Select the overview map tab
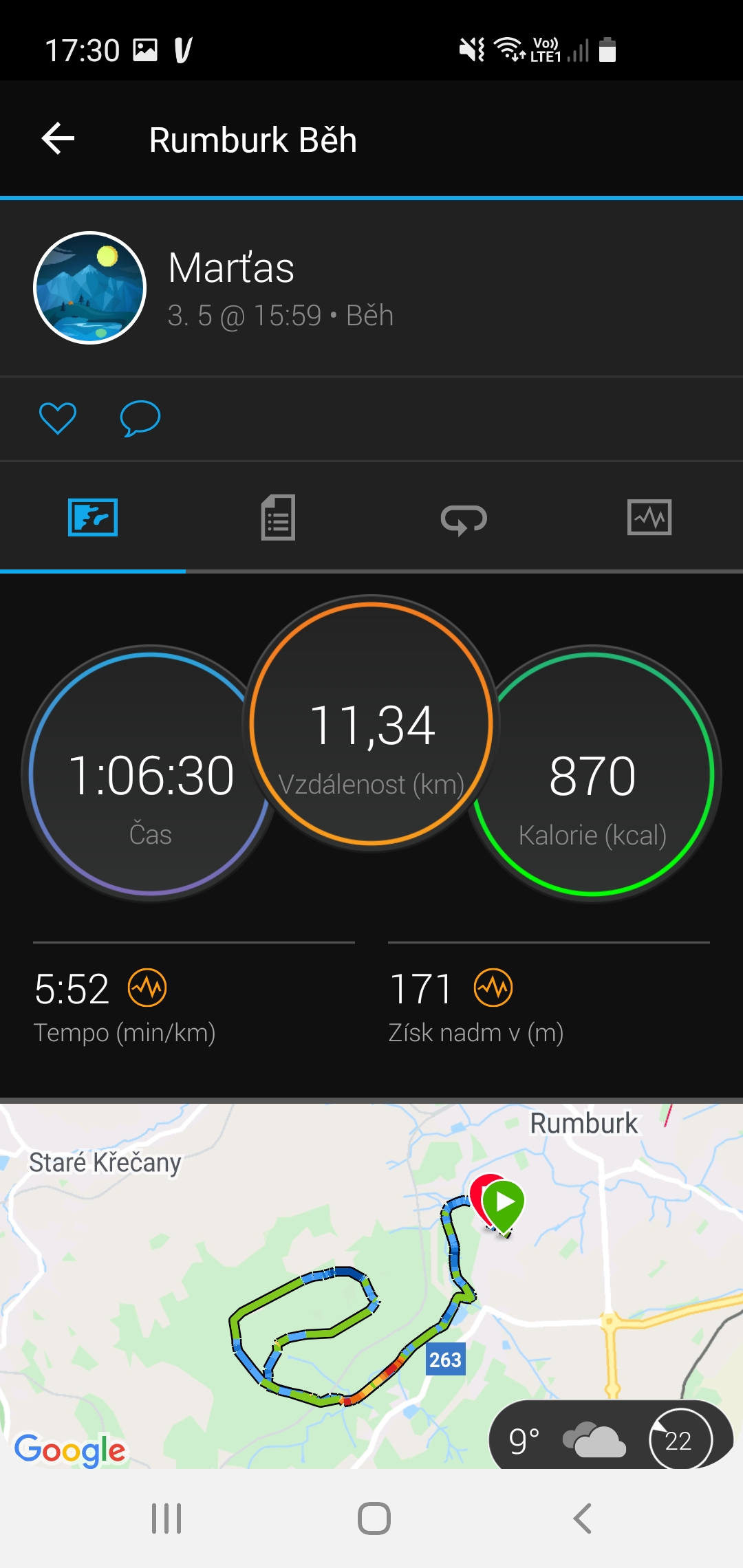 pyautogui.click(x=93, y=517)
